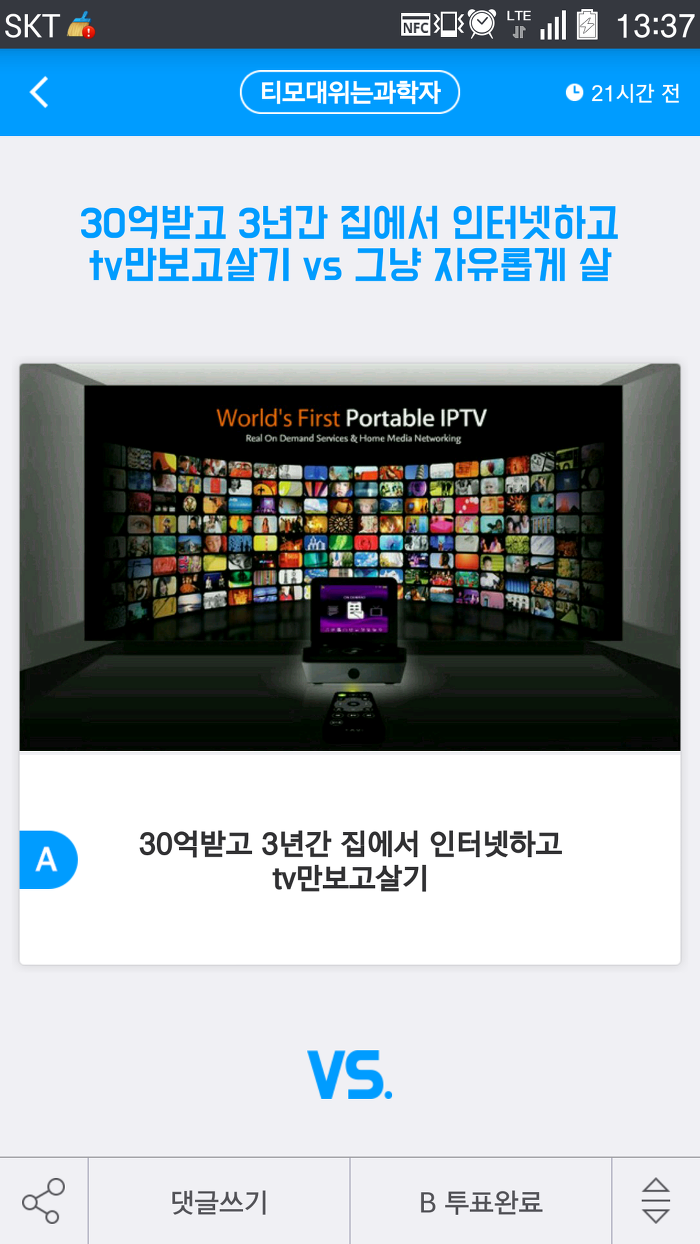Viewport: 700px width, 1244px height.
Task: Tap the up-down arrows icon
Action: click(x=655, y=1201)
